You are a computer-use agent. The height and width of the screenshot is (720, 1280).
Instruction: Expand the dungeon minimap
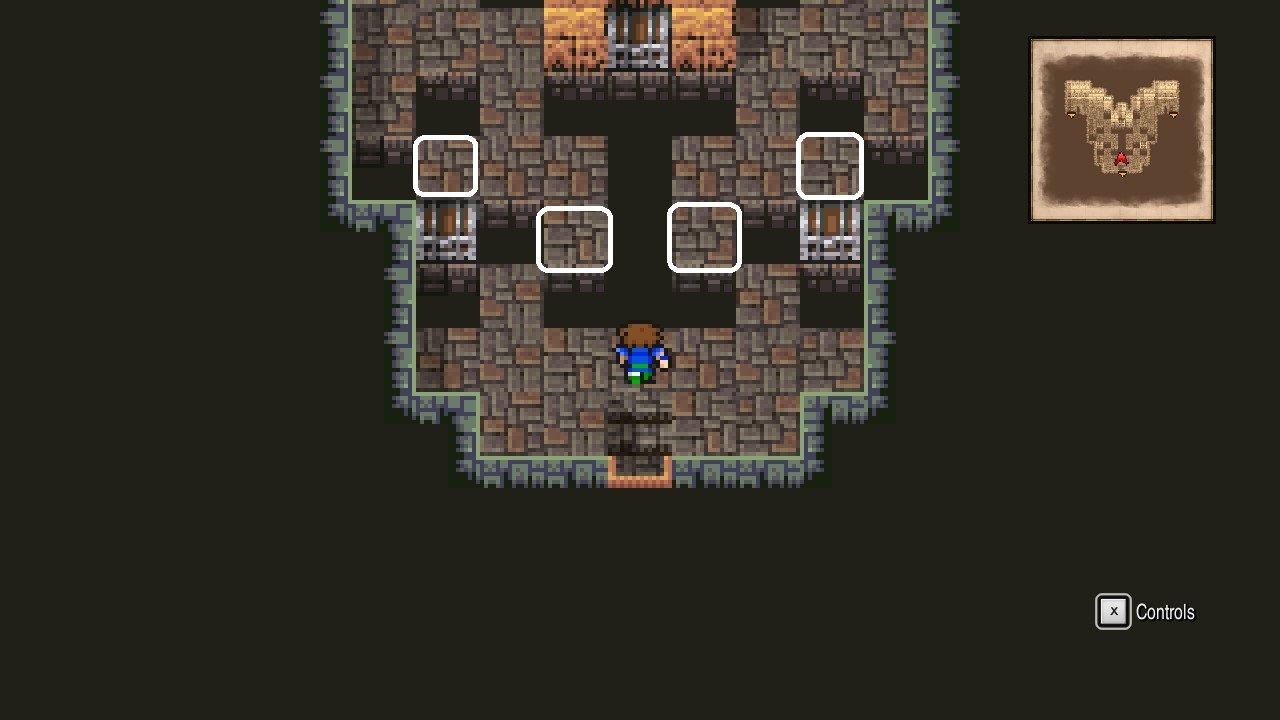point(1121,130)
